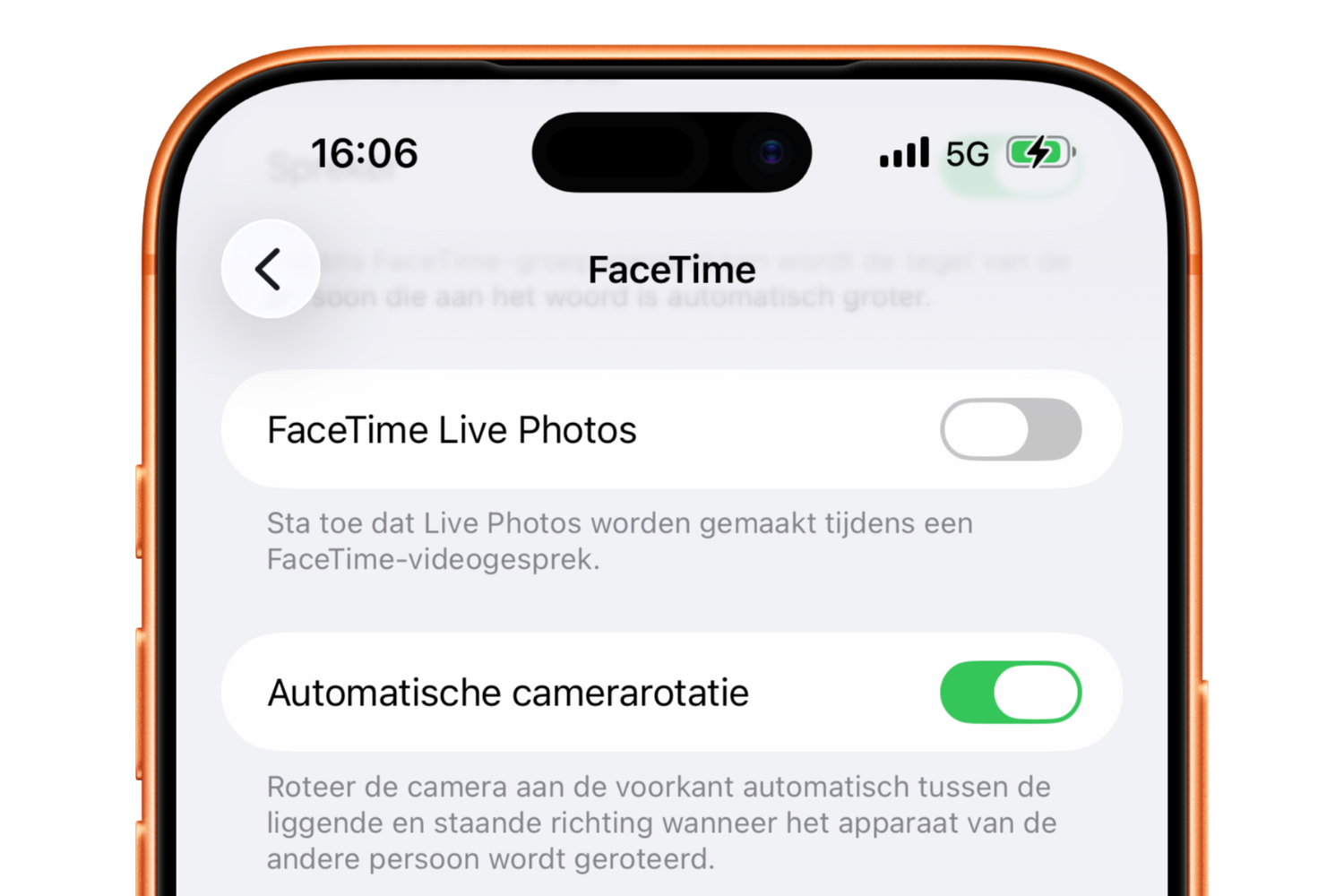Go back from FaceTime settings
1344x896 pixels.
[270, 269]
